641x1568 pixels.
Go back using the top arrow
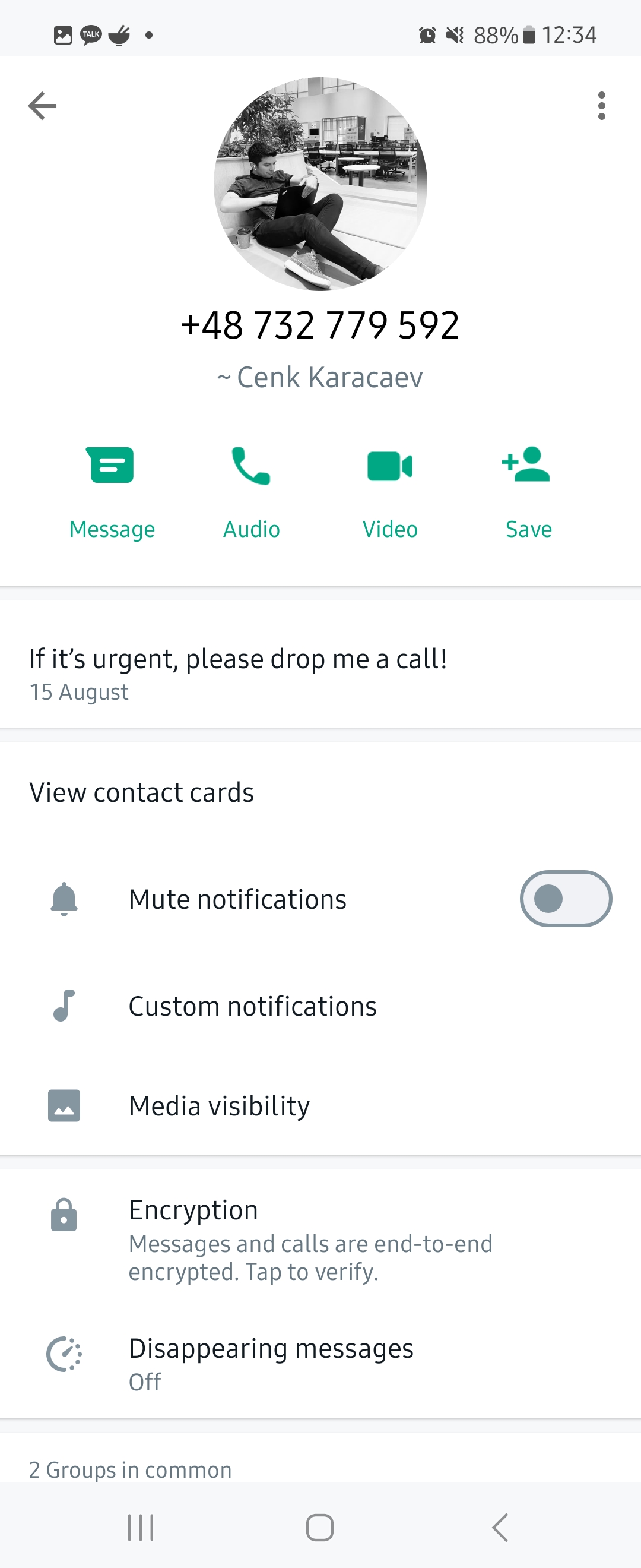pos(42,106)
